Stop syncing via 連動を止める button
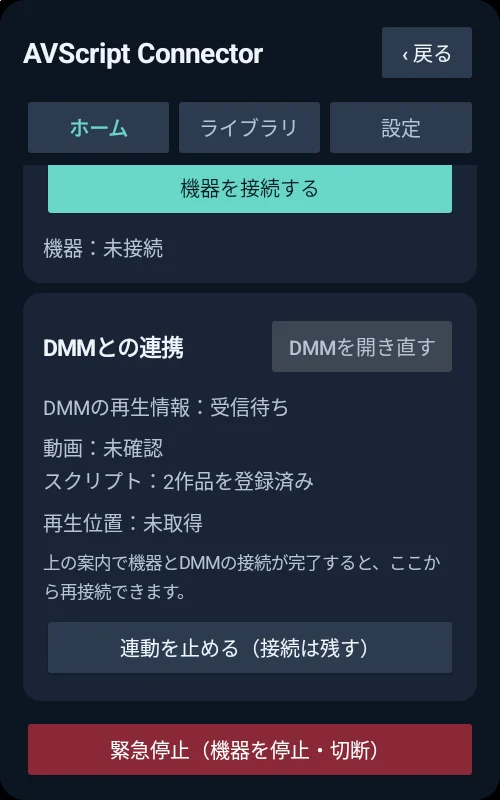The width and height of the screenshot is (500, 800). click(250, 647)
